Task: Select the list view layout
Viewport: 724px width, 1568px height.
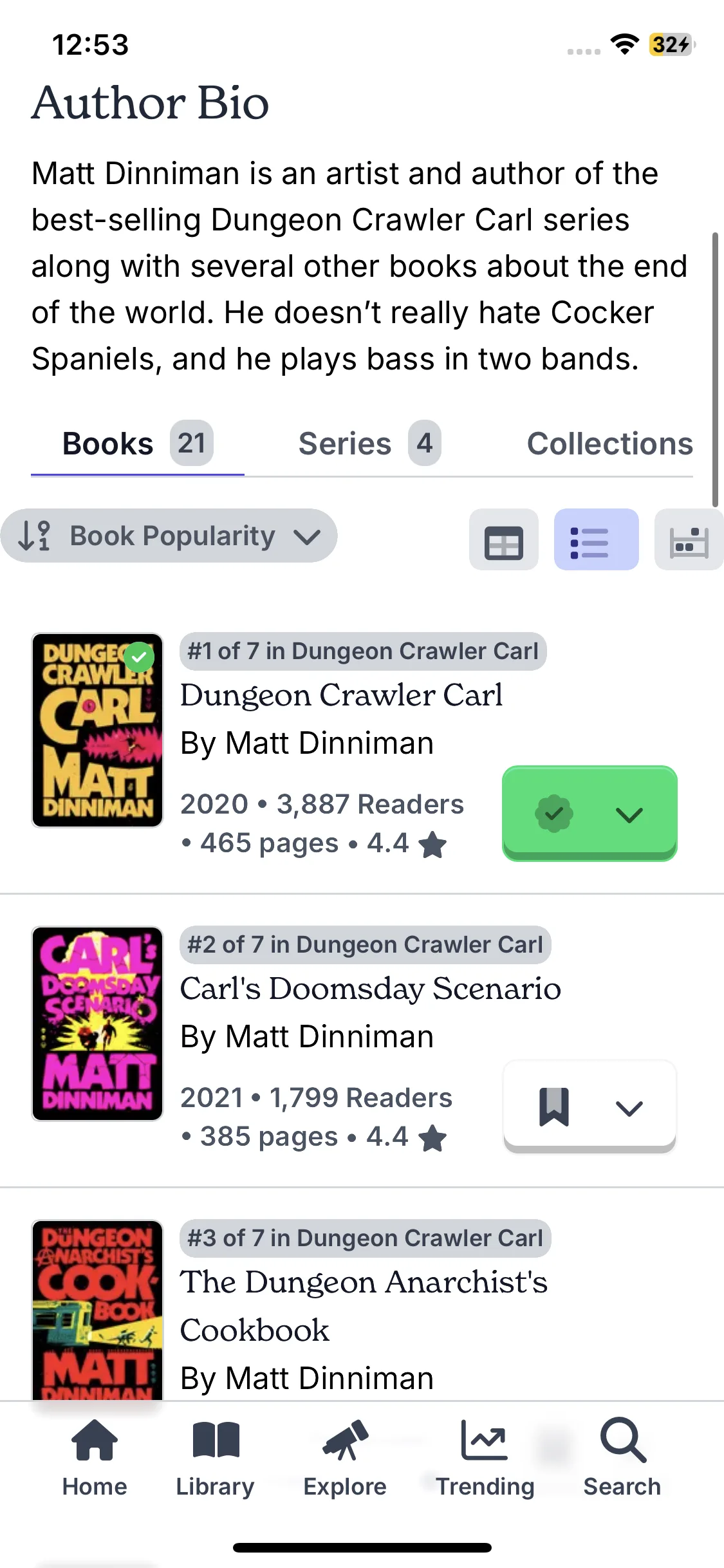Action: [596, 540]
